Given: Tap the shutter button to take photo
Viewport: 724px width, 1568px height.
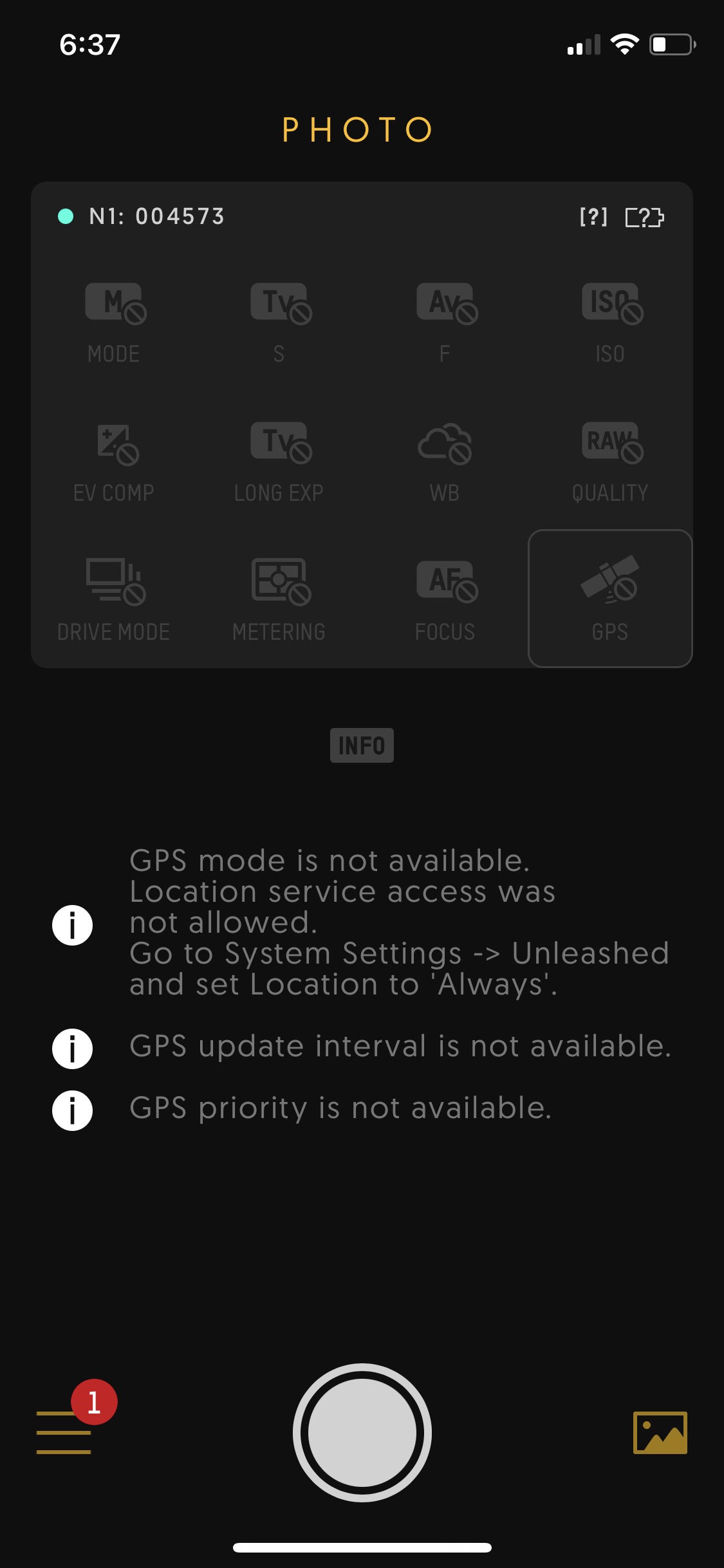Looking at the screenshot, I should (x=362, y=1432).
